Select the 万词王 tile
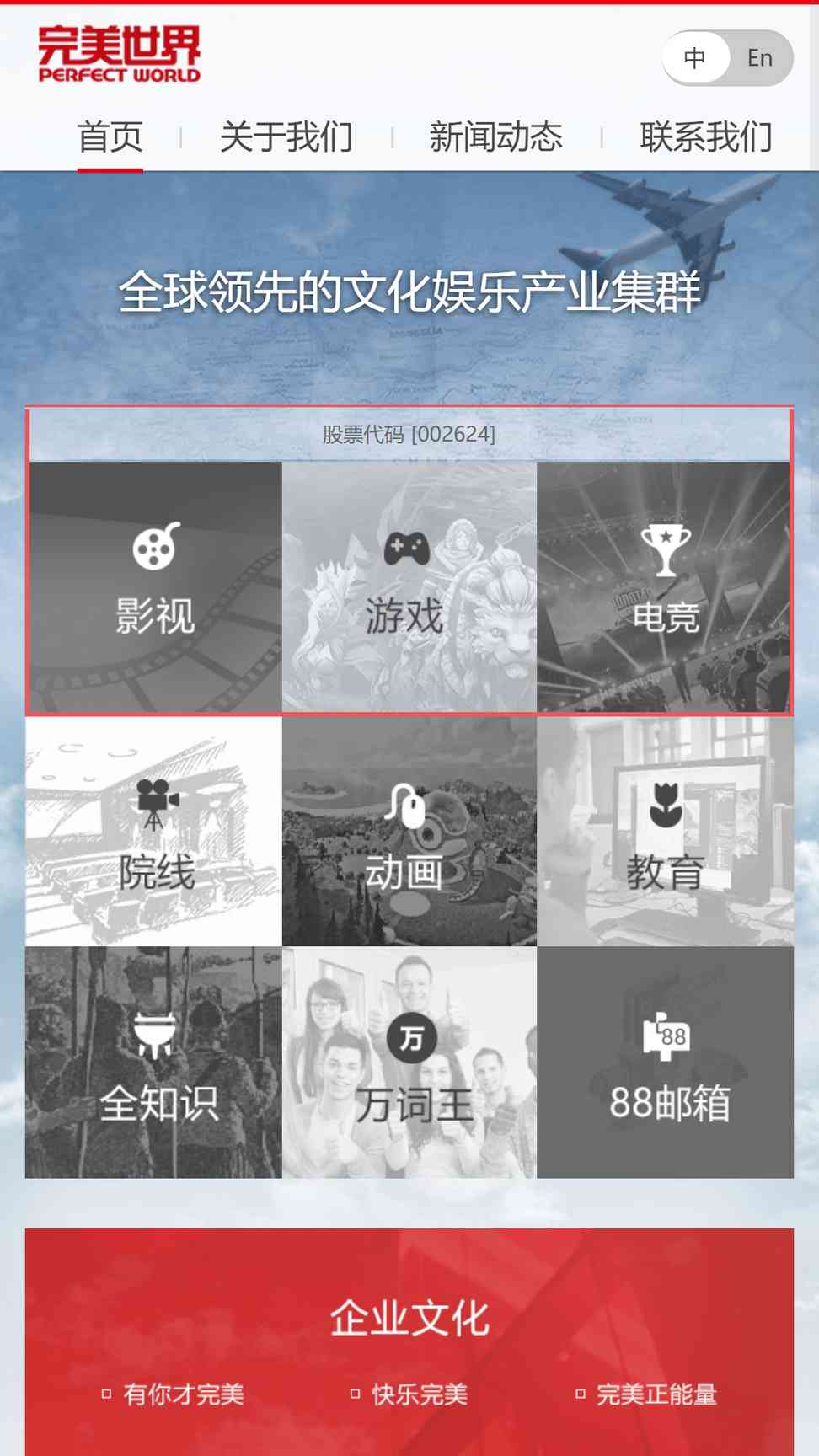819x1456 pixels. coord(409,1063)
